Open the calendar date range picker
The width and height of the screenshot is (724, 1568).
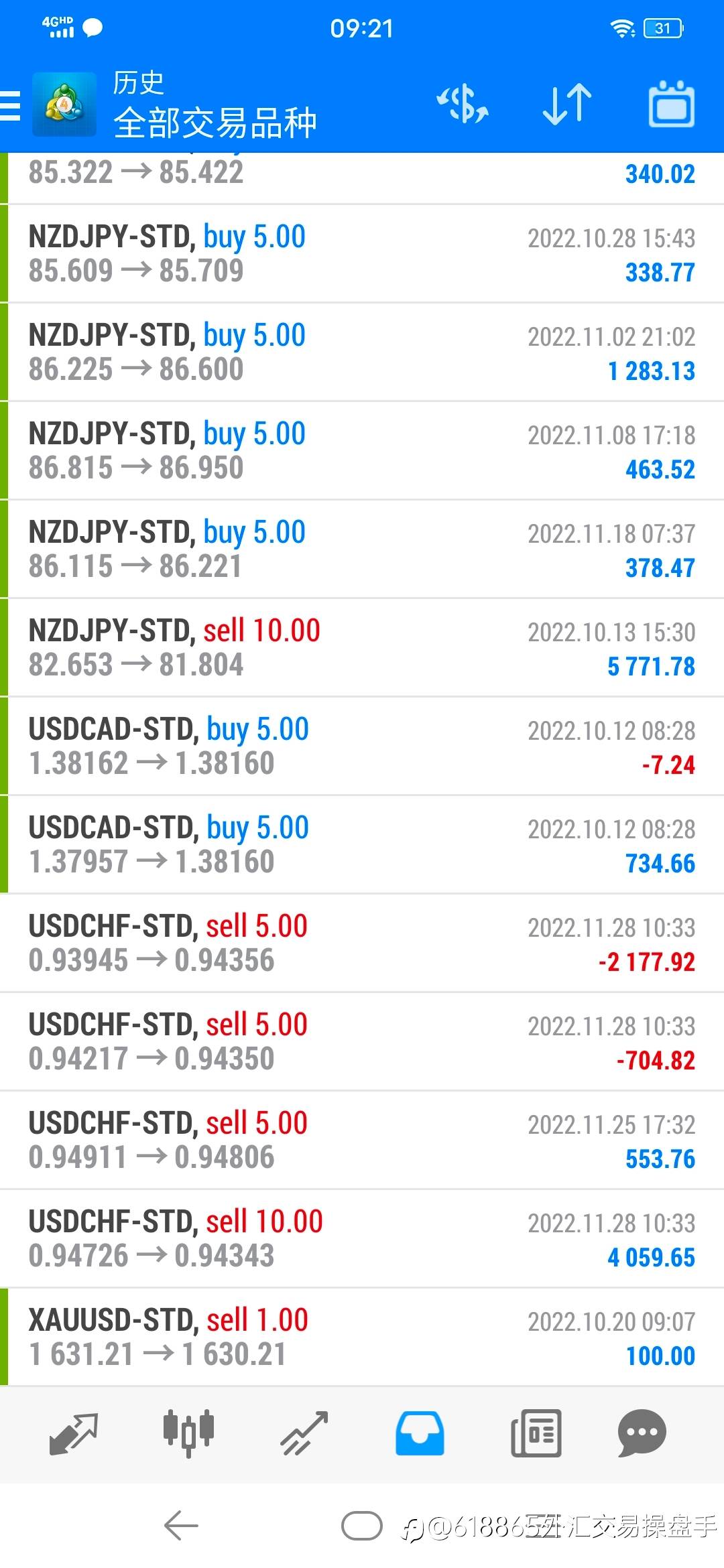tap(671, 104)
